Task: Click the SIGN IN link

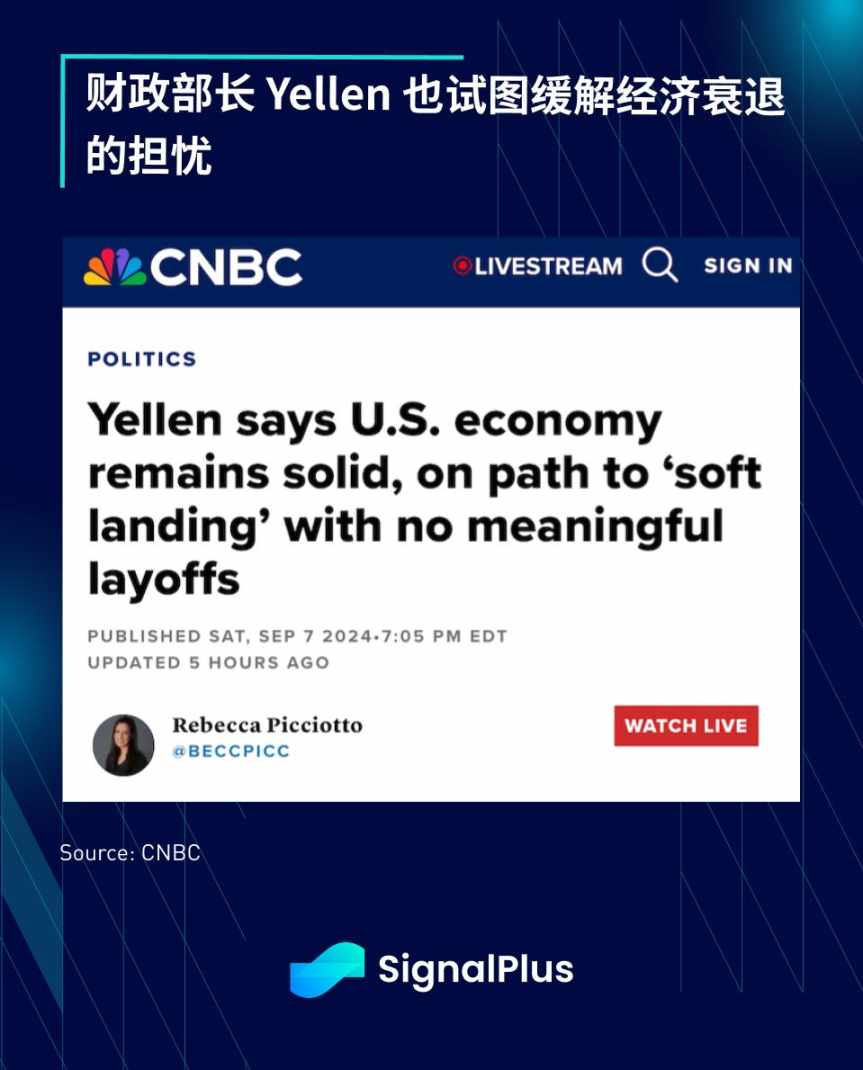Action: click(748, 265)
